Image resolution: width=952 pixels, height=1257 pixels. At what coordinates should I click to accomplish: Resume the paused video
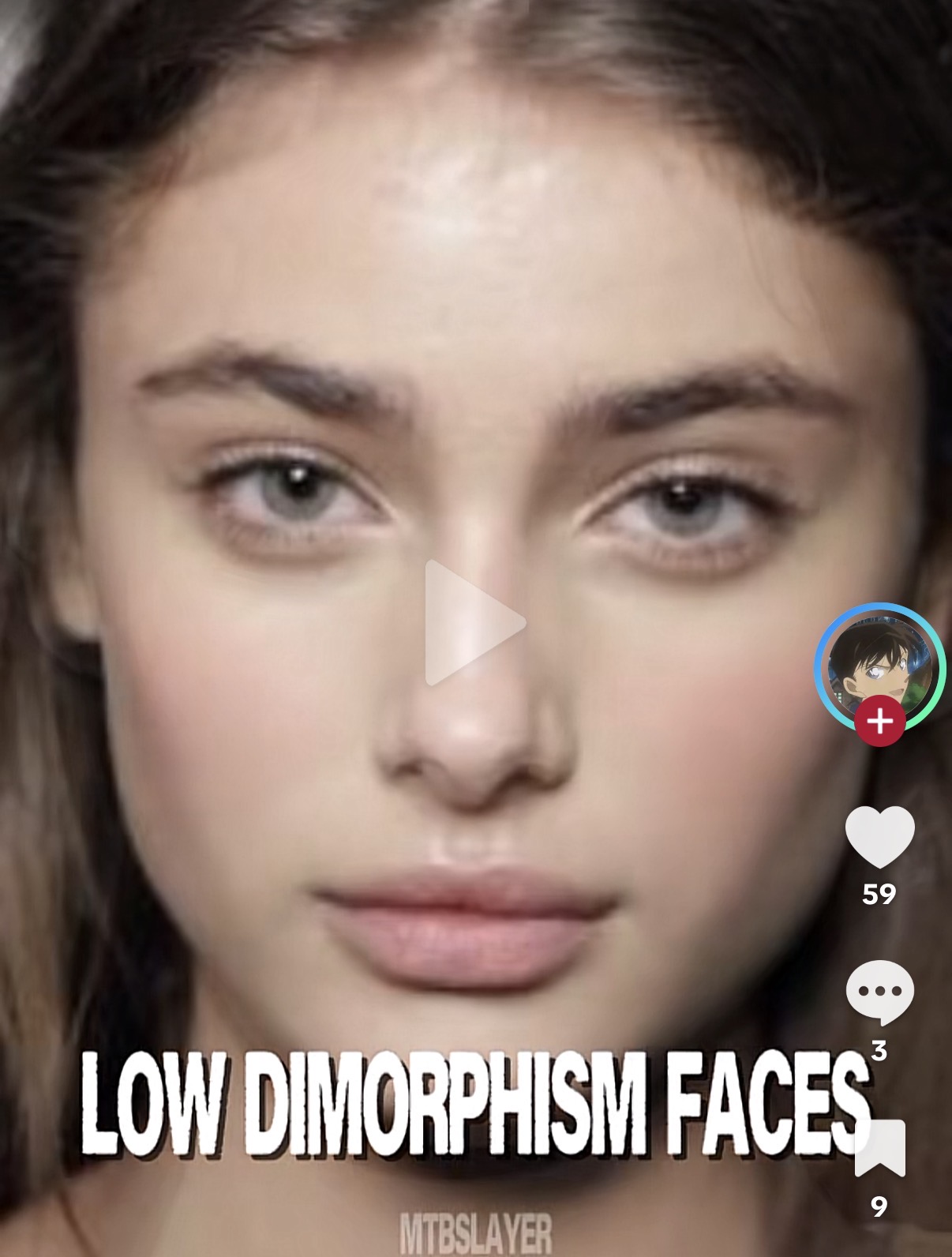[474, 622]
